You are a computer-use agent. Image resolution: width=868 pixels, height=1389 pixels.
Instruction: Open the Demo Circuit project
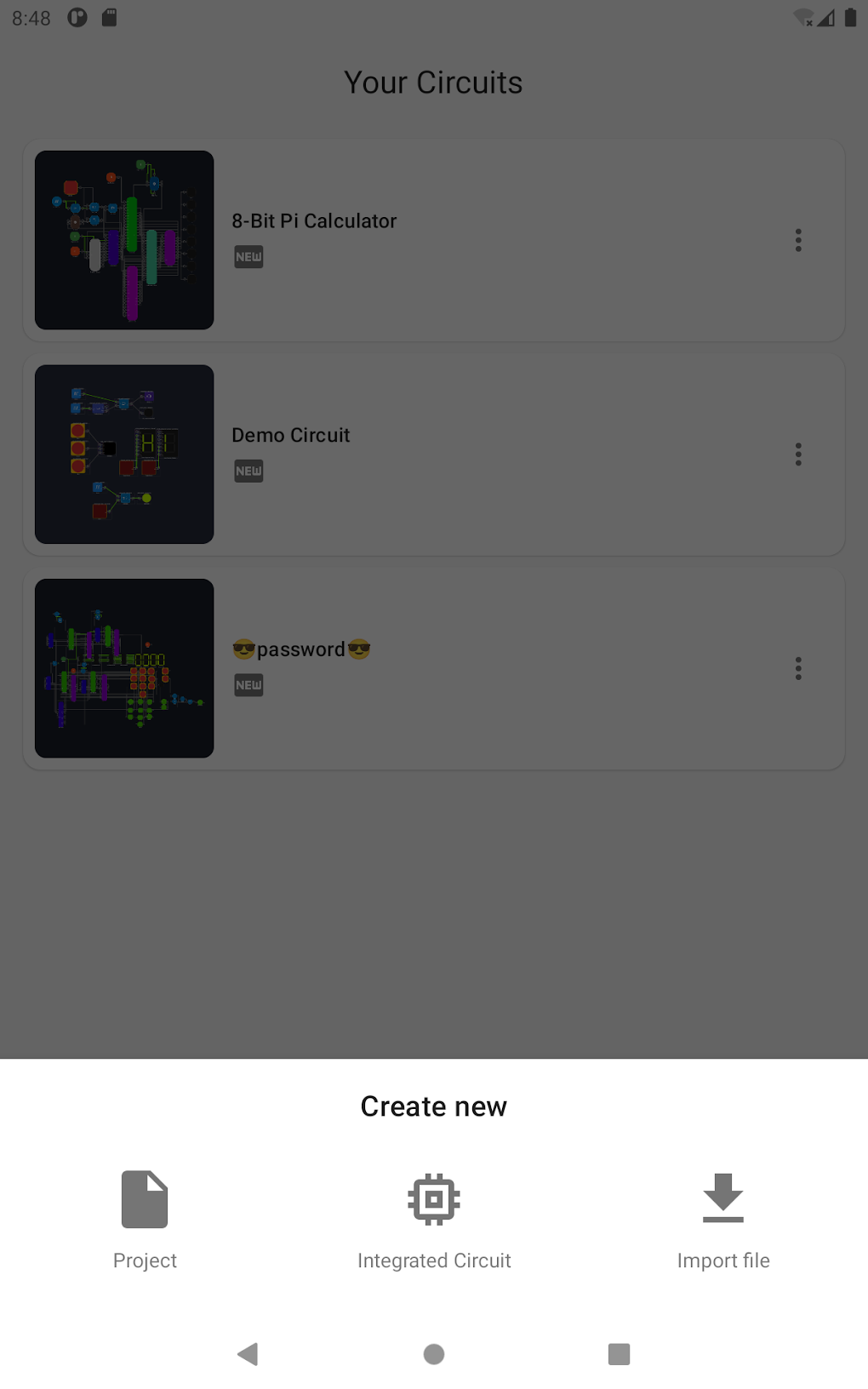click(x=434, y=454)
